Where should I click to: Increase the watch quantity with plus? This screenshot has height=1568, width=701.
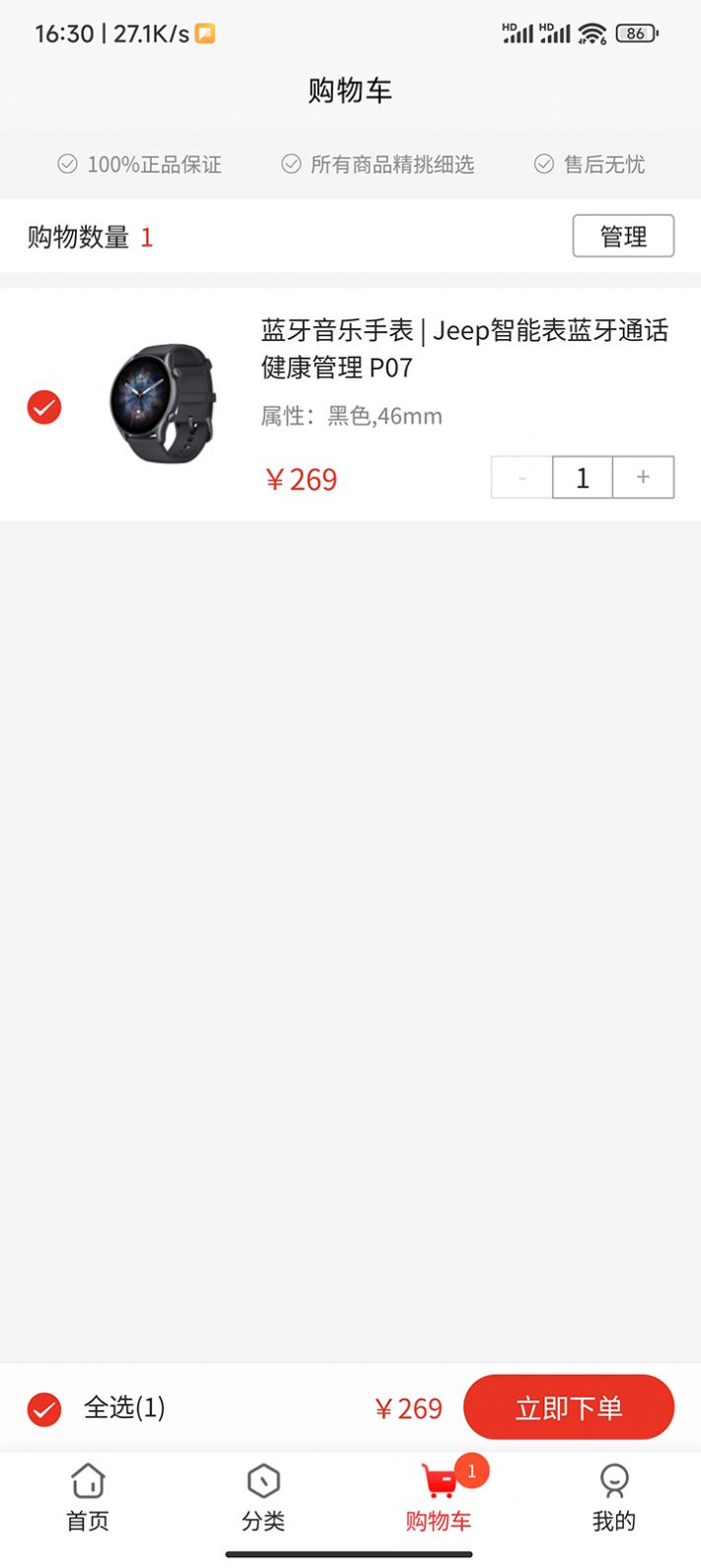coord(643,478)
